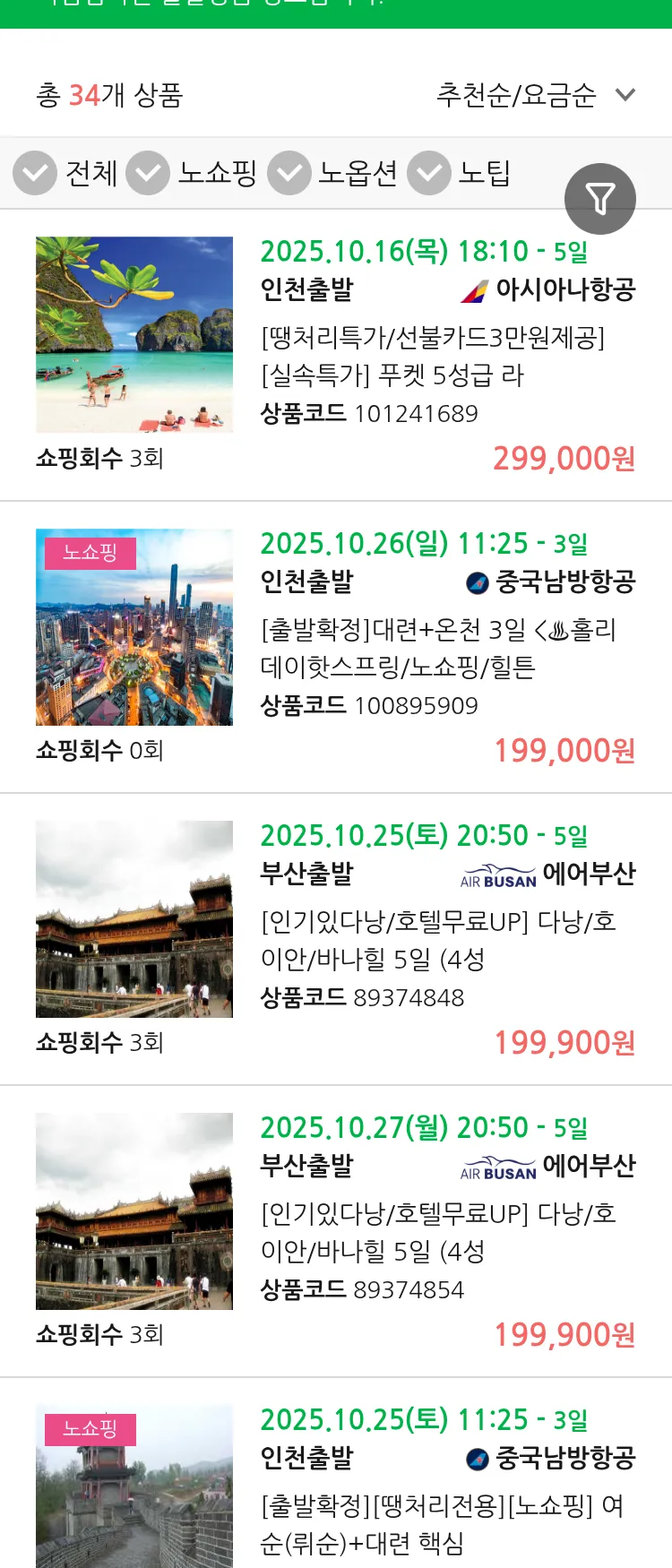Click the 부산출발 label on the Danang tour

click(x=306, y=874)
